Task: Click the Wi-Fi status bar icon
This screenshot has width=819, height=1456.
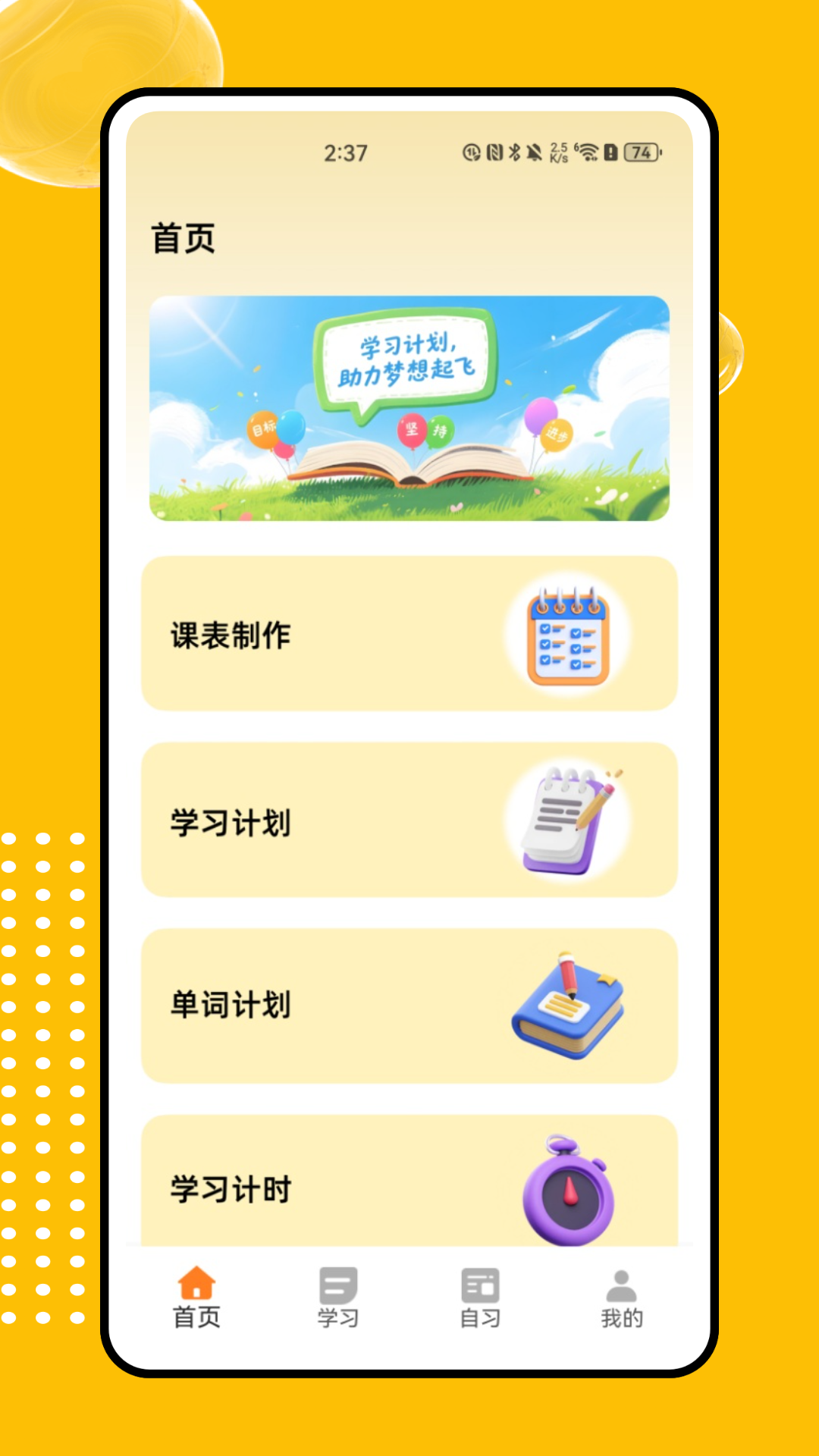Action: tap(590, 152)
